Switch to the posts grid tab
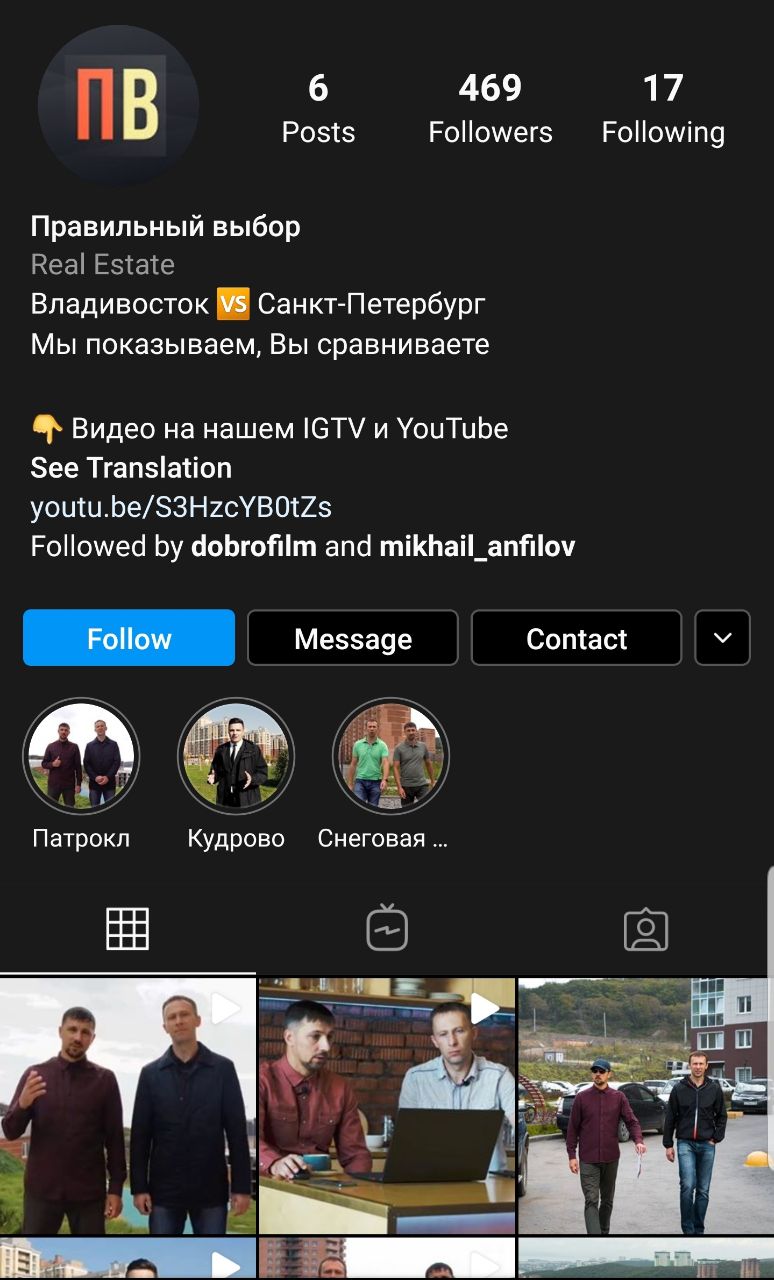Viewport: 774px width, 1280px height. click(x=128, y=929)
